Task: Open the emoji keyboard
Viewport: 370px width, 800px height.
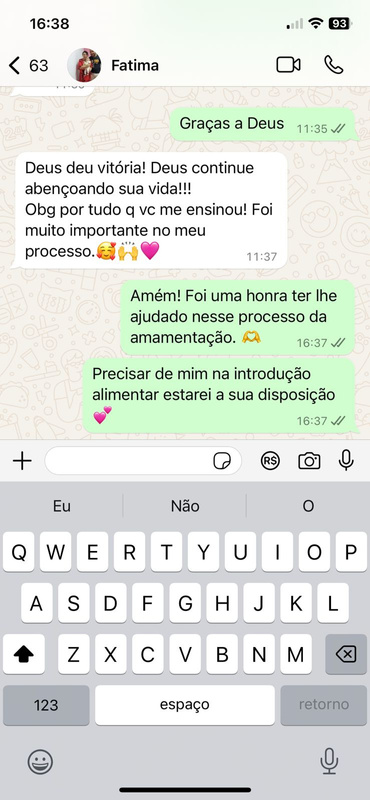Action: click(40, 762)
